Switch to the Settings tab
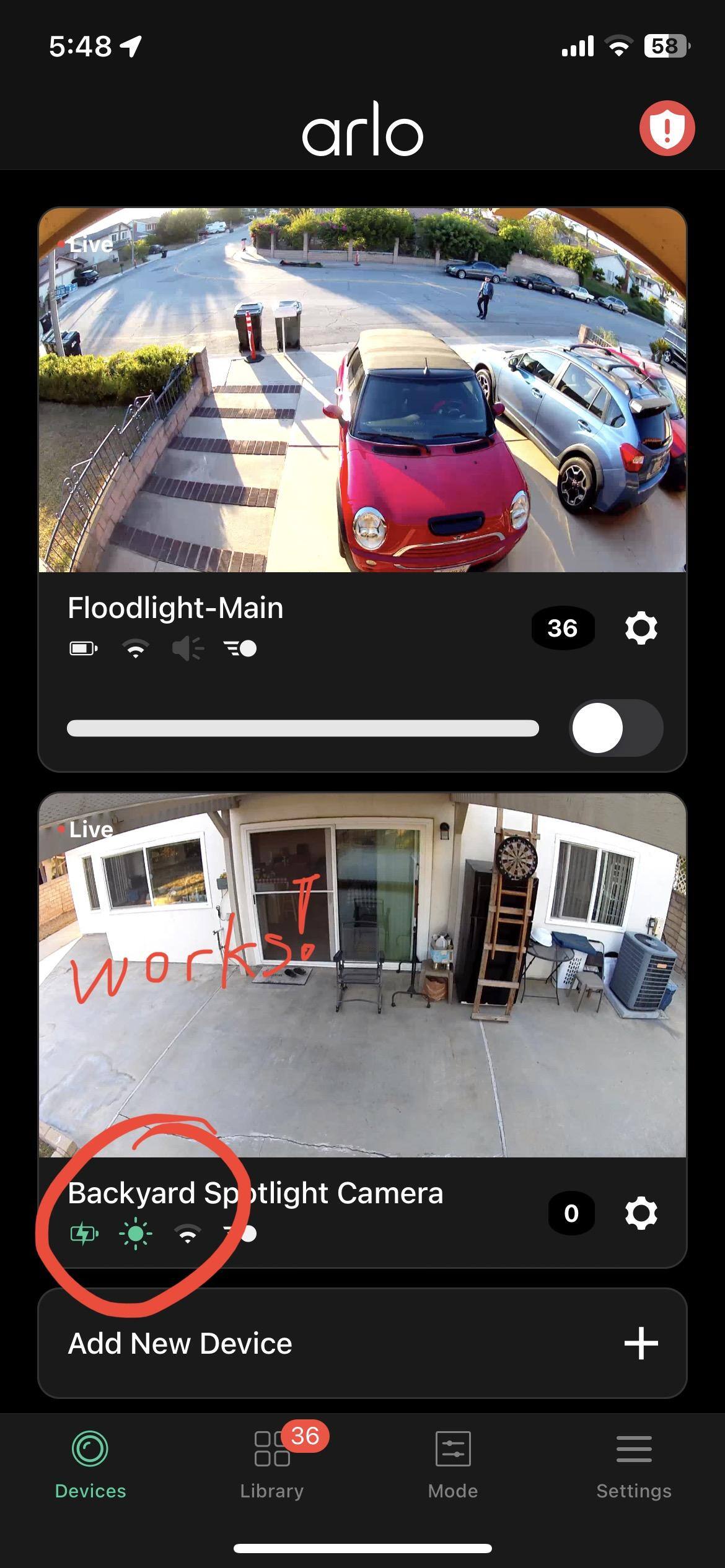 633,1461
